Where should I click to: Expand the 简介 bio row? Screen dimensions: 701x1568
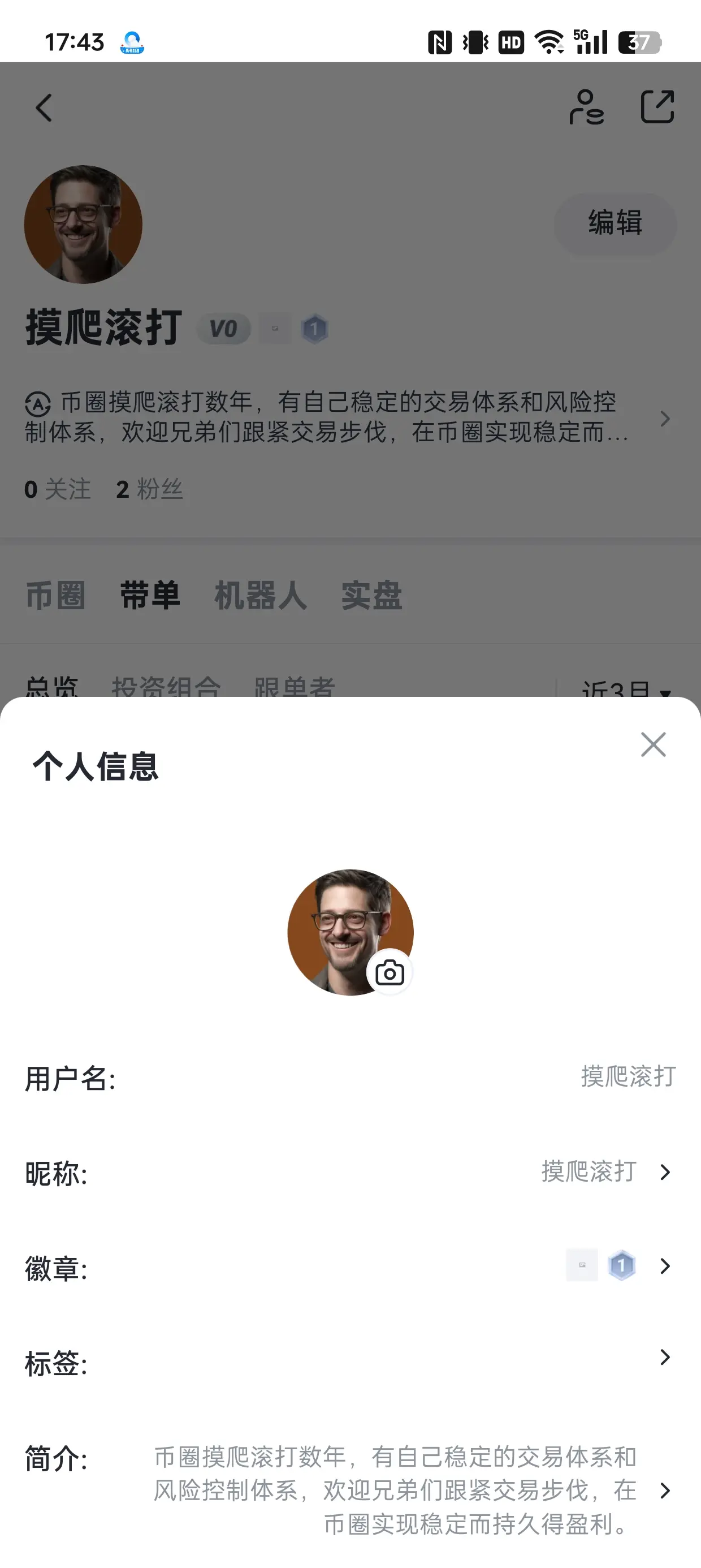(x=665, y=1491)
